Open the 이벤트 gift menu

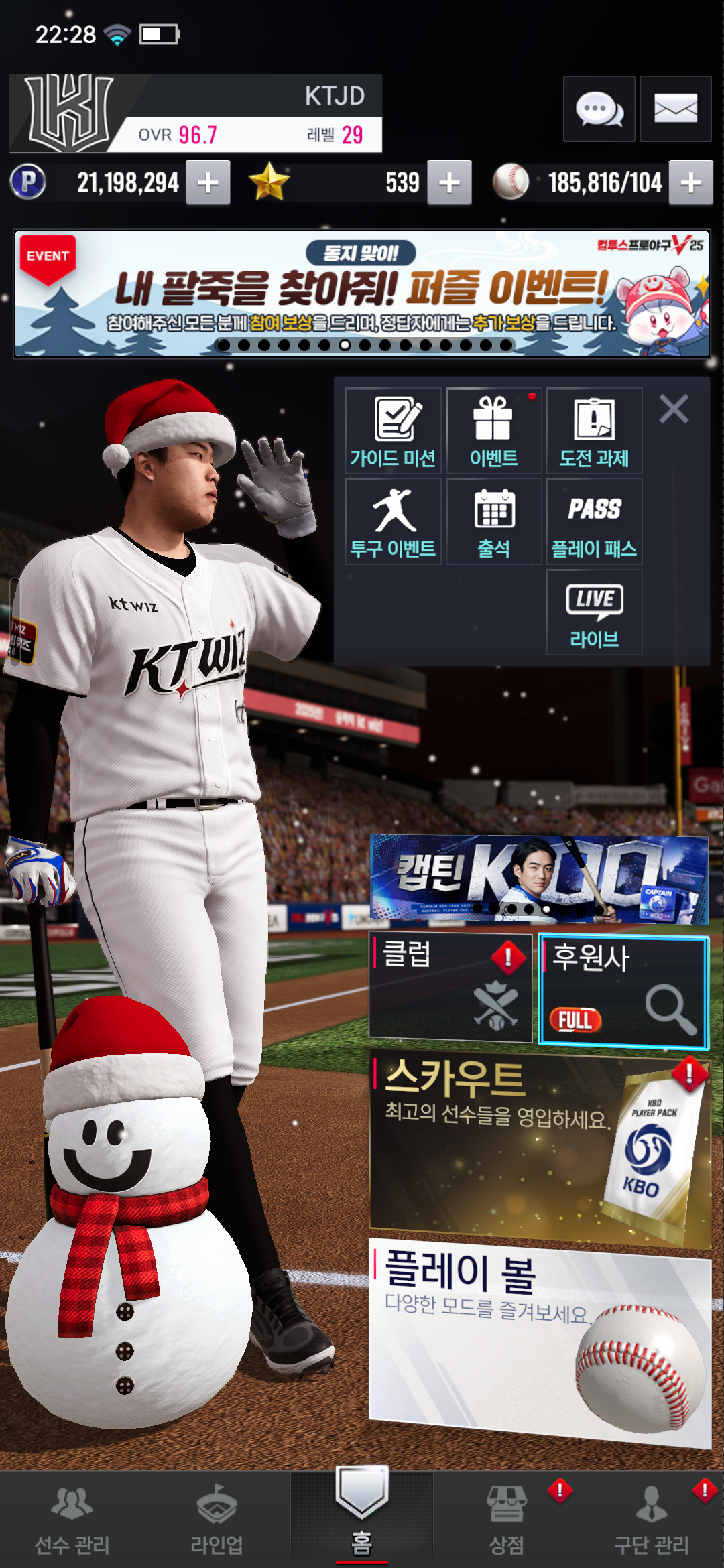(x=493, y=431)
